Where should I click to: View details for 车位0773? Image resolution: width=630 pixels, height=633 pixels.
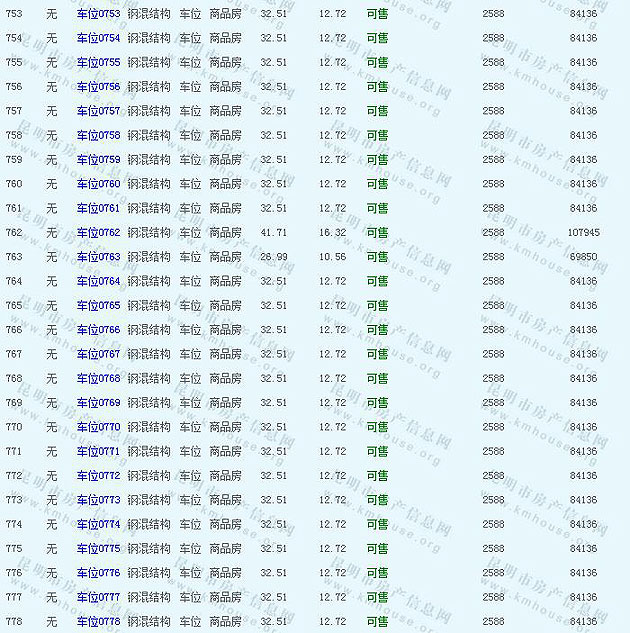pyautogui.click(x=98, y=500)
